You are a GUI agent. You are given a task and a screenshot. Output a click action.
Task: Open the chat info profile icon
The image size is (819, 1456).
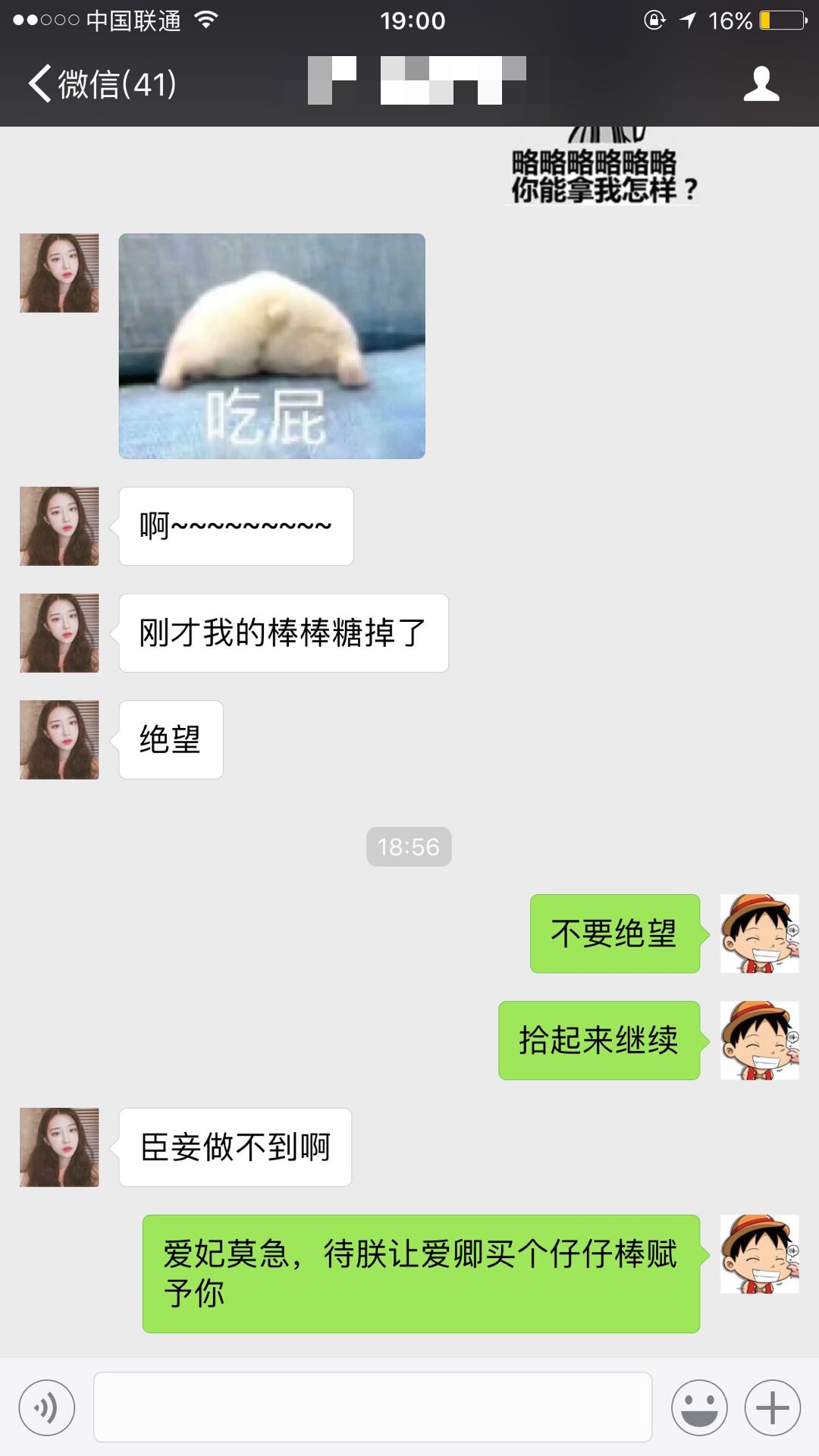[761, 83]
